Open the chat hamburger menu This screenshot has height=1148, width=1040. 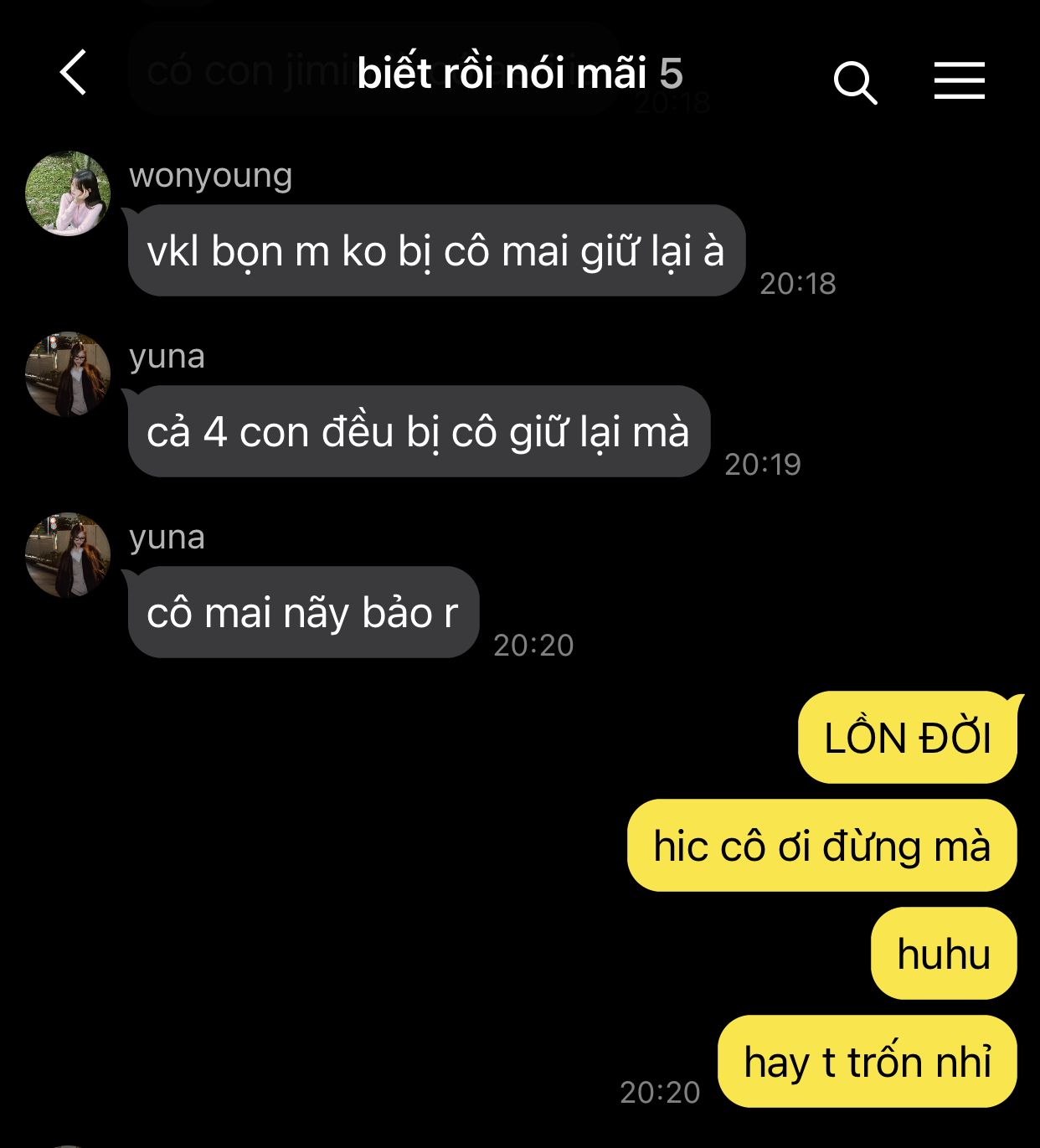pos(959,80)
